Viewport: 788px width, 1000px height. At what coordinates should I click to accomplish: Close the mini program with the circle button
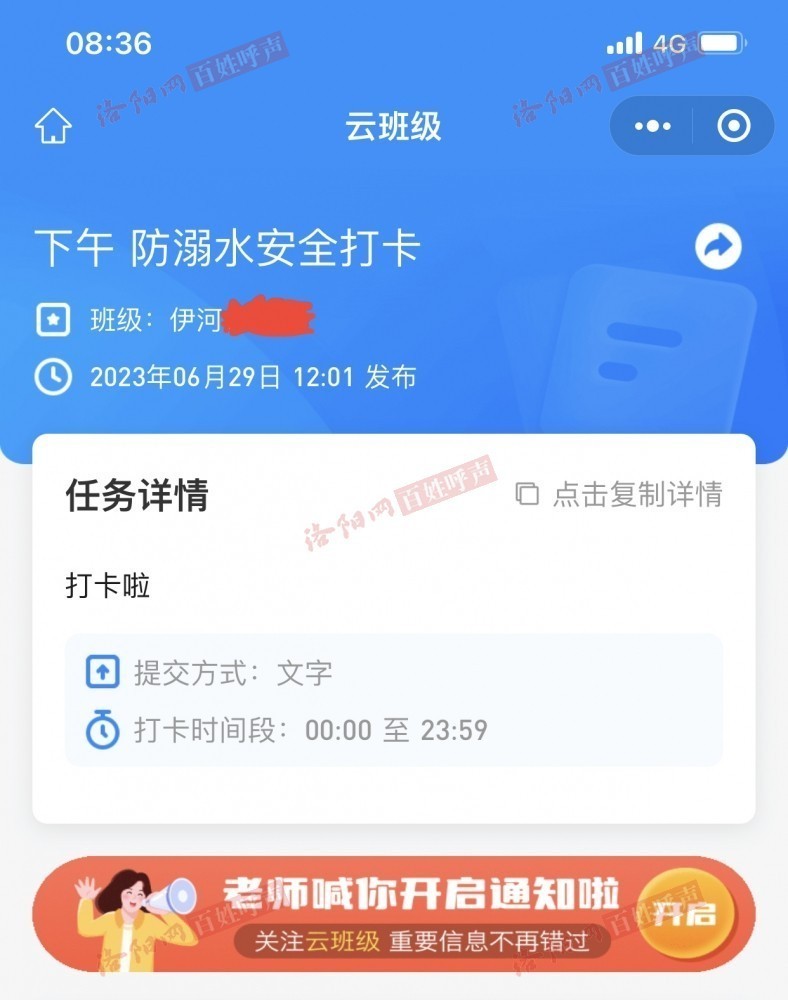click(x=734, y=126)
